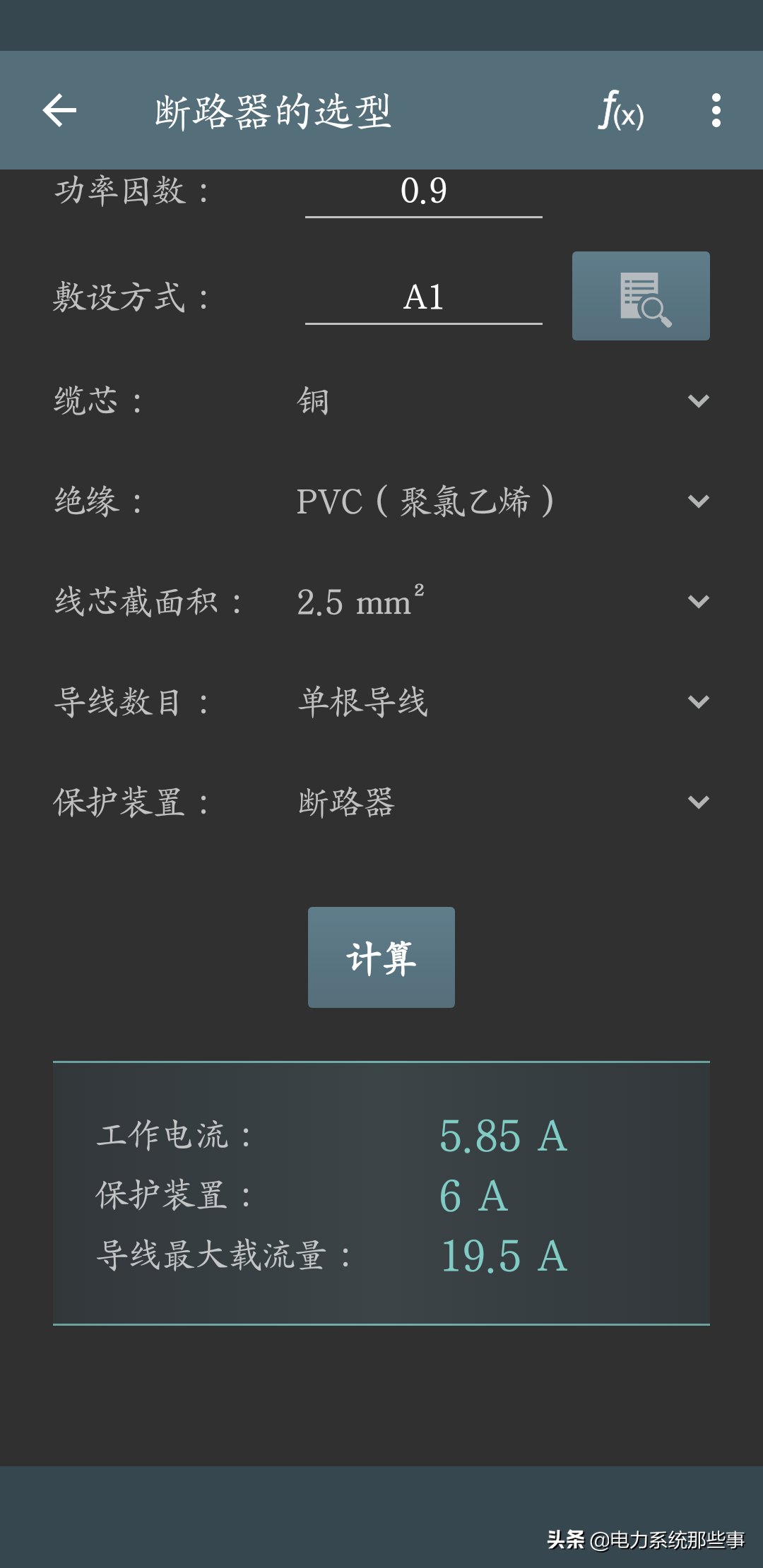Choose a different 线芯截面积 value
The height and width of the screenshot is (1568, 763).
point(503,601)
